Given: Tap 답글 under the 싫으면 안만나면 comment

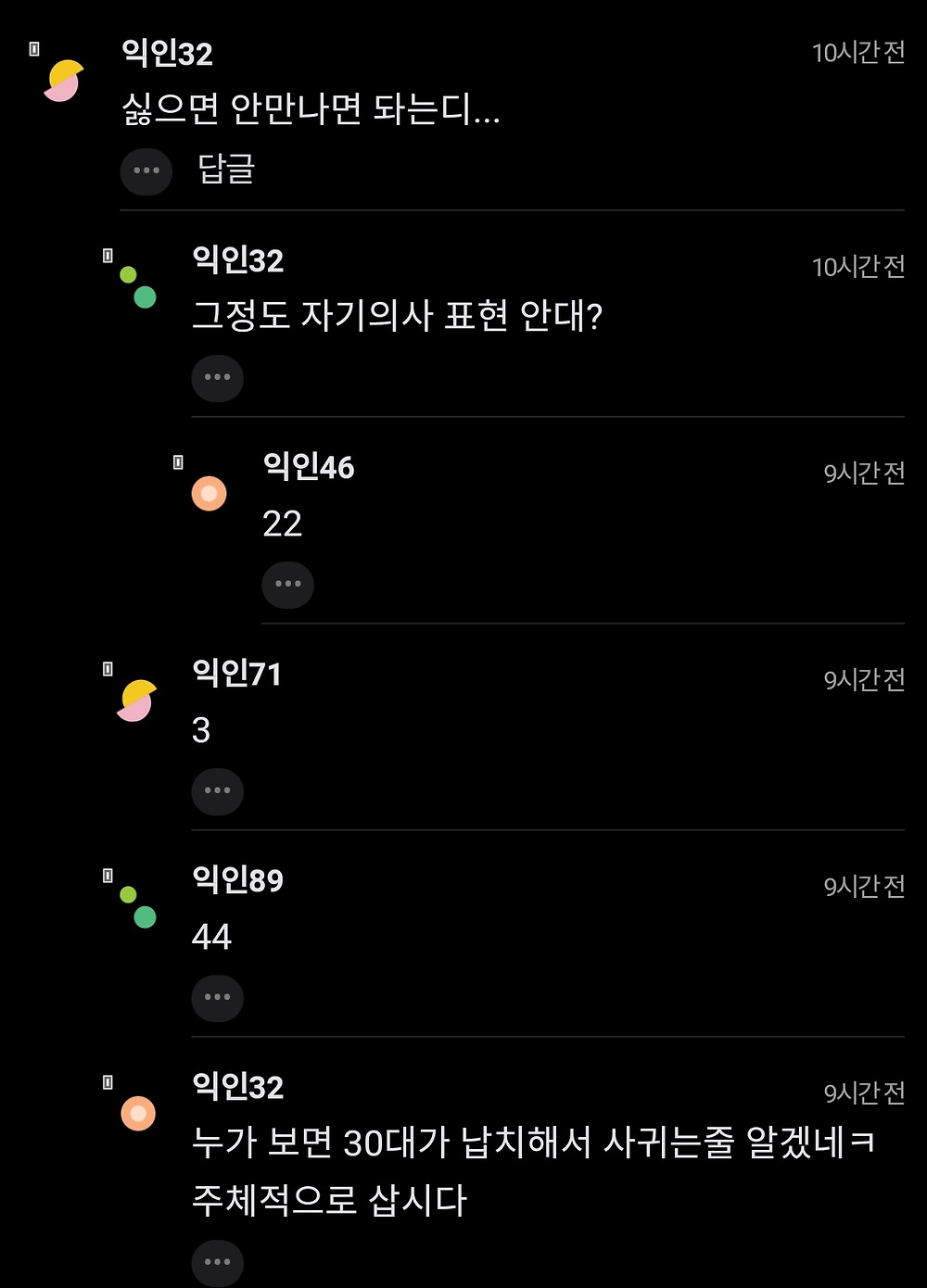Looking at the screenshot, I should (x=226, y=170).
